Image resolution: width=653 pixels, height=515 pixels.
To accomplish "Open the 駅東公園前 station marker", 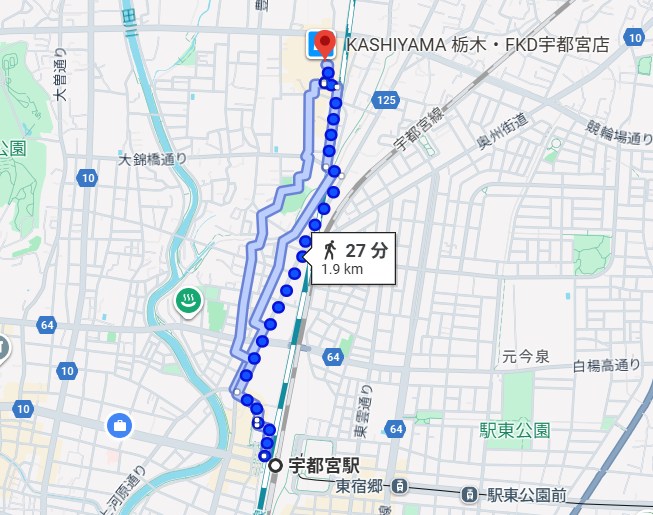I will pos(468,495).
